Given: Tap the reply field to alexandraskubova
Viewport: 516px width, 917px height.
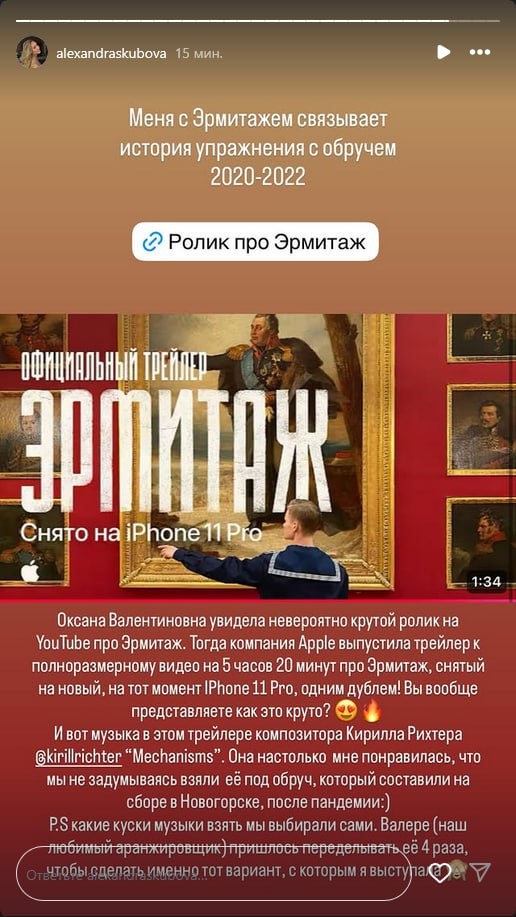Looking at the screenshot, I should [214, 873].
